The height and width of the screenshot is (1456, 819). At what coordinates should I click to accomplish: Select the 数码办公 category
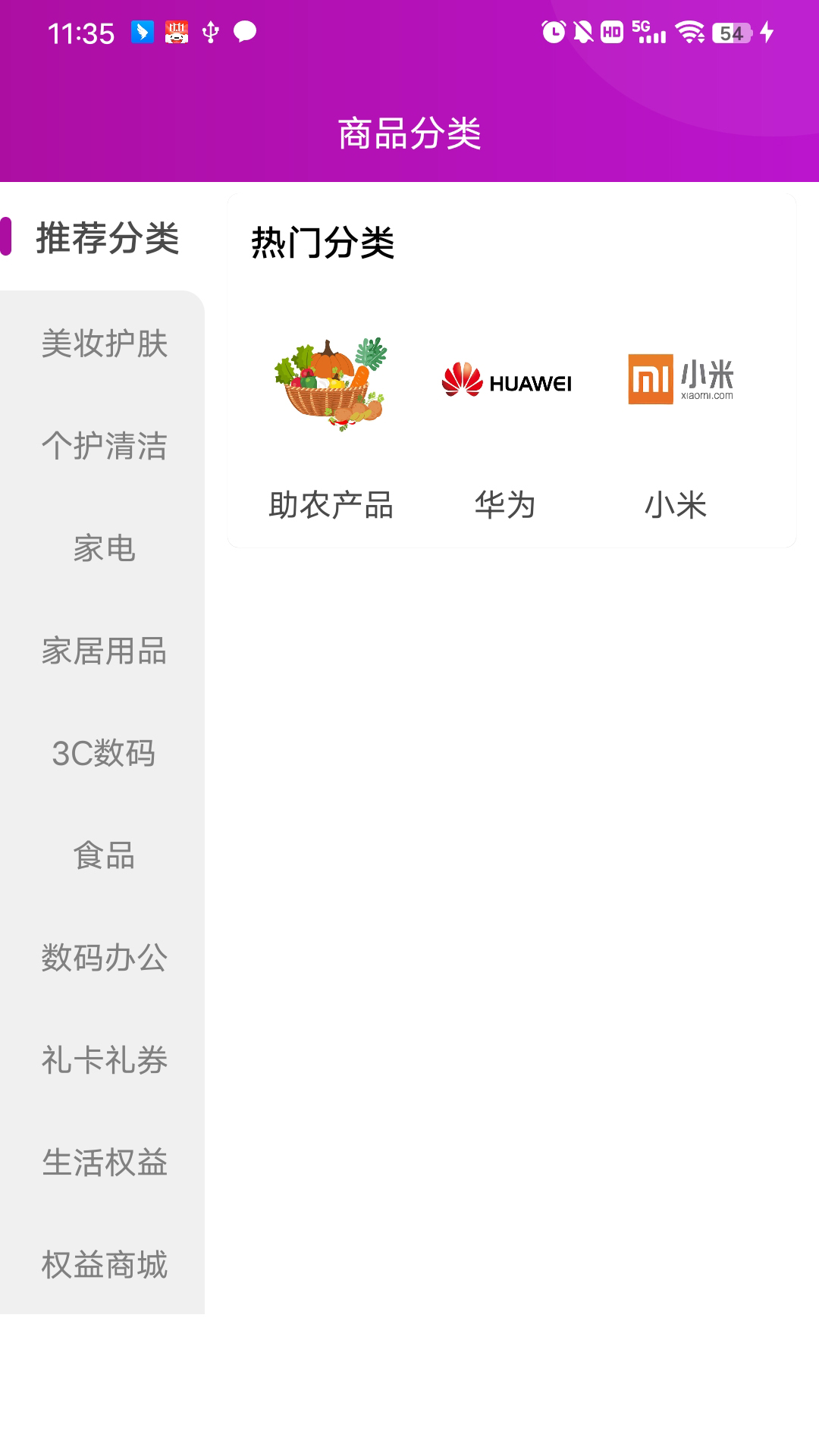pos(104,958)
